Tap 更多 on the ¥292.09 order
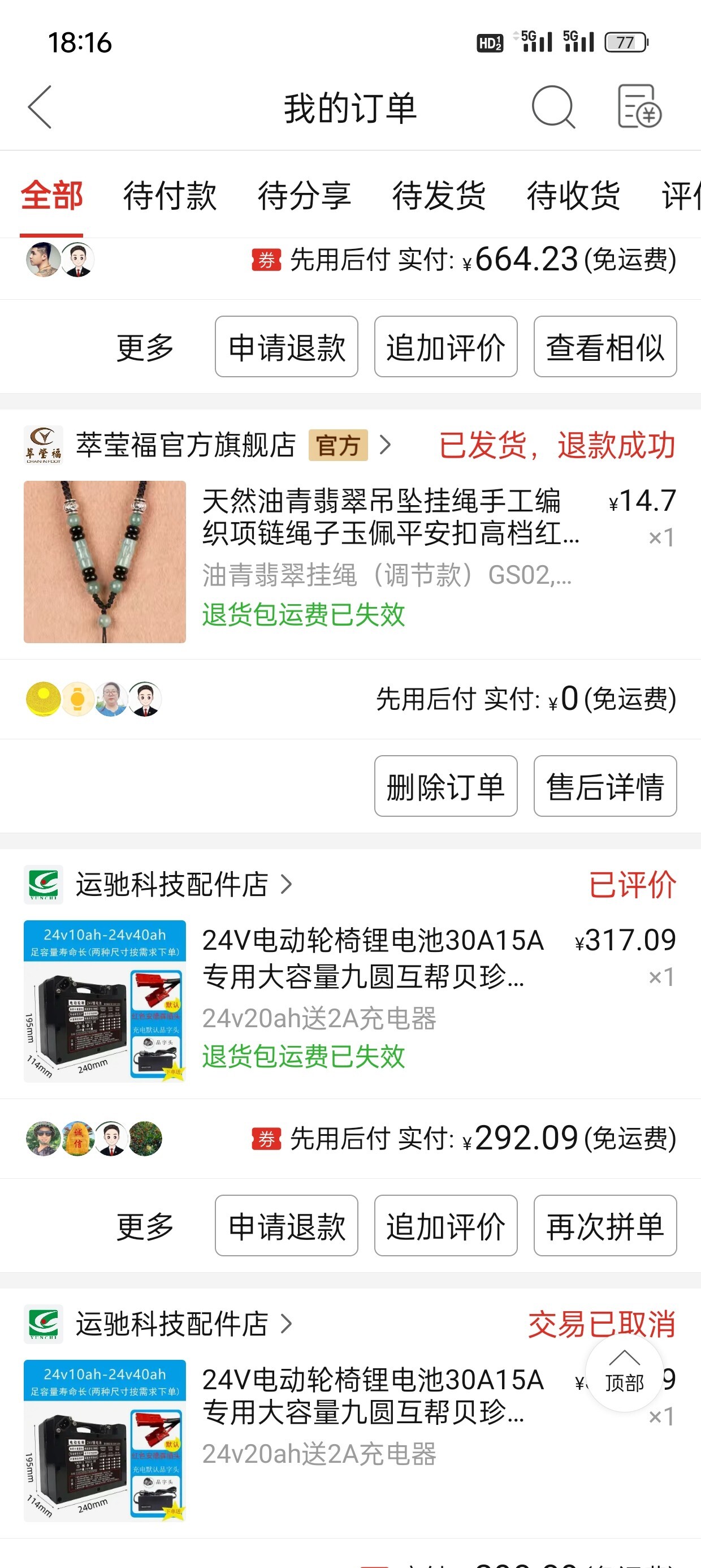Screen dimensions: 701x1568 point(145,1225)
